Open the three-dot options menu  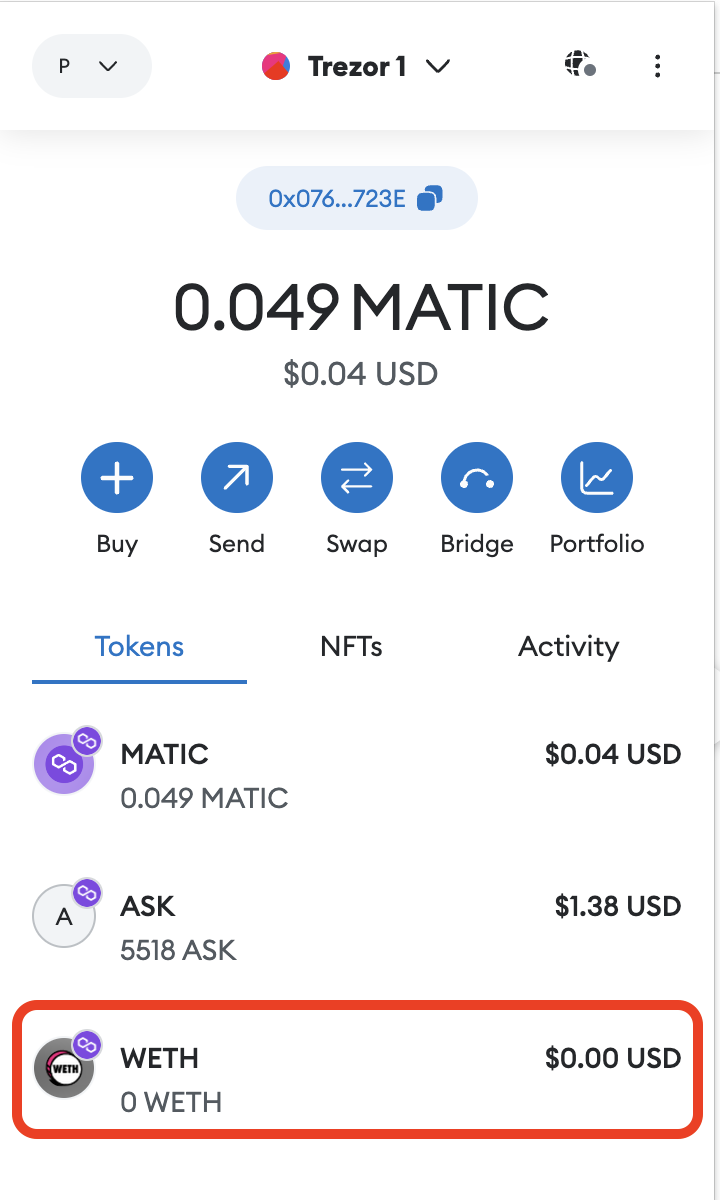point(657,67)
